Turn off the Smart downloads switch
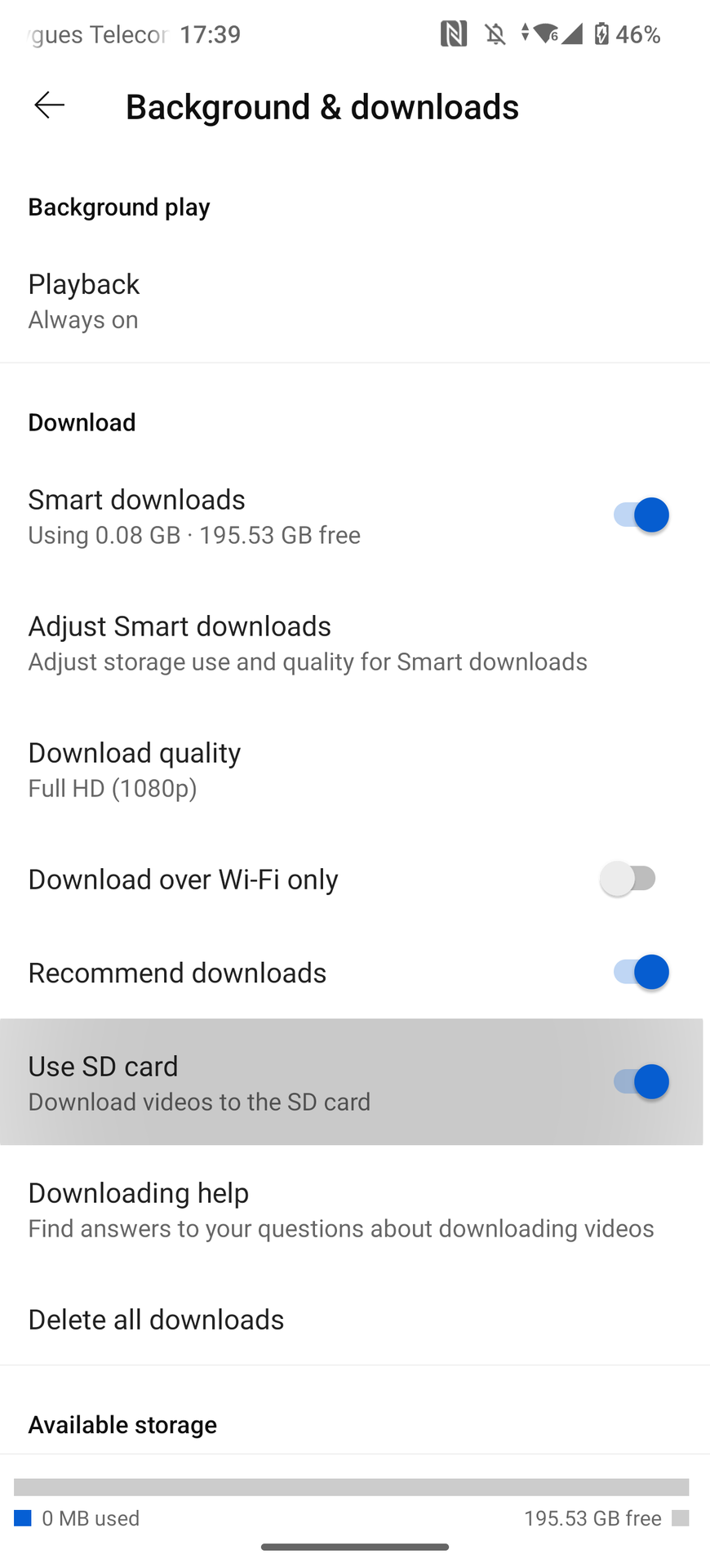 [641, 515]
